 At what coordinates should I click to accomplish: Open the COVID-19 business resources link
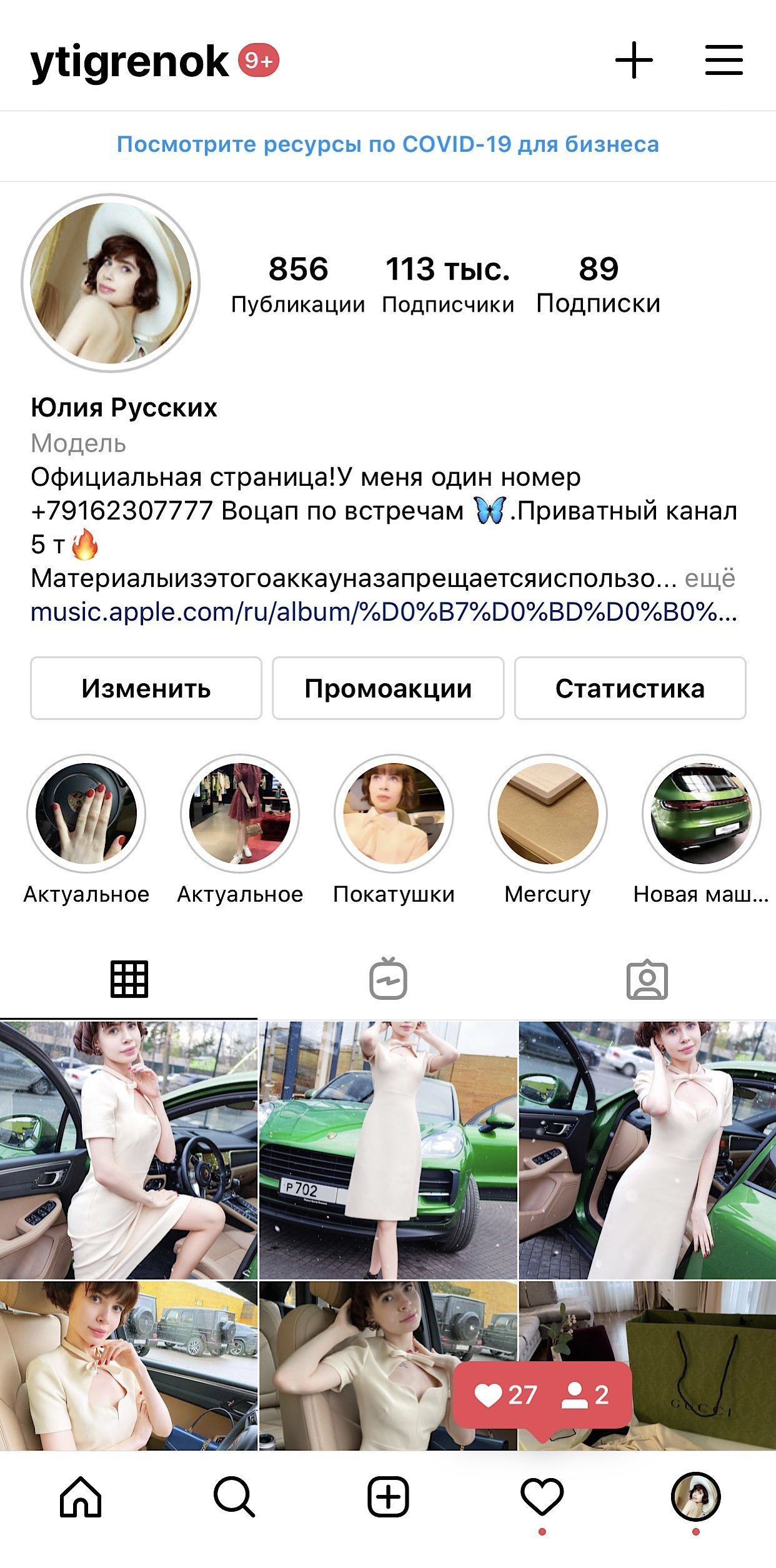coord(387,144)
